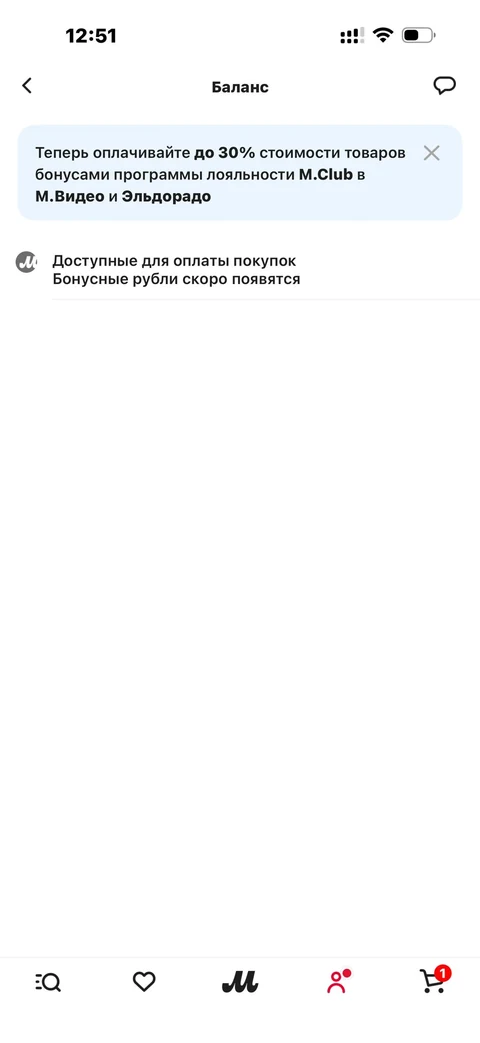The height and width of the screenshot is (1043, 480).
Task: Open the shopping cart with one item
Action: point(435,980)
